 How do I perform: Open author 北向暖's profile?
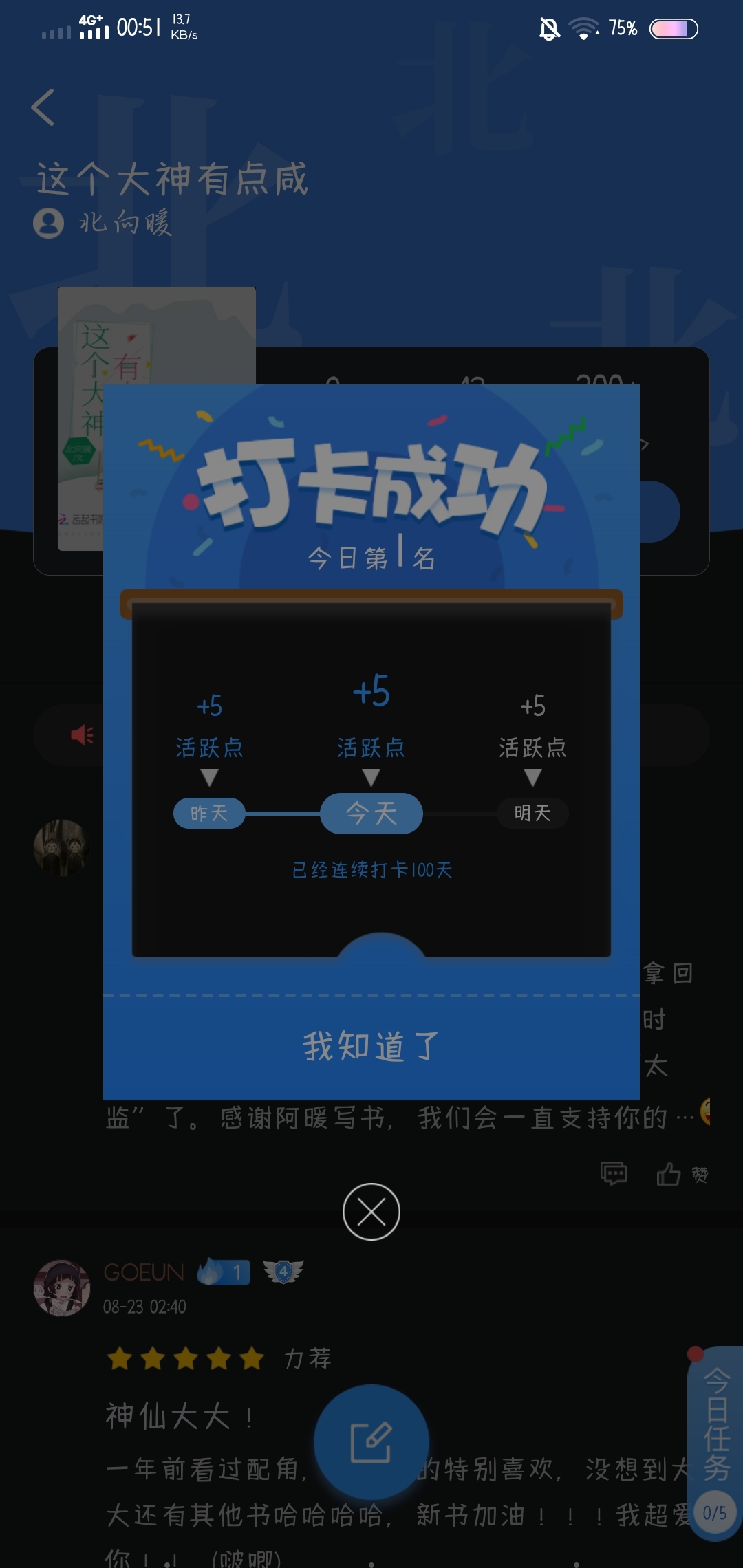103,223
